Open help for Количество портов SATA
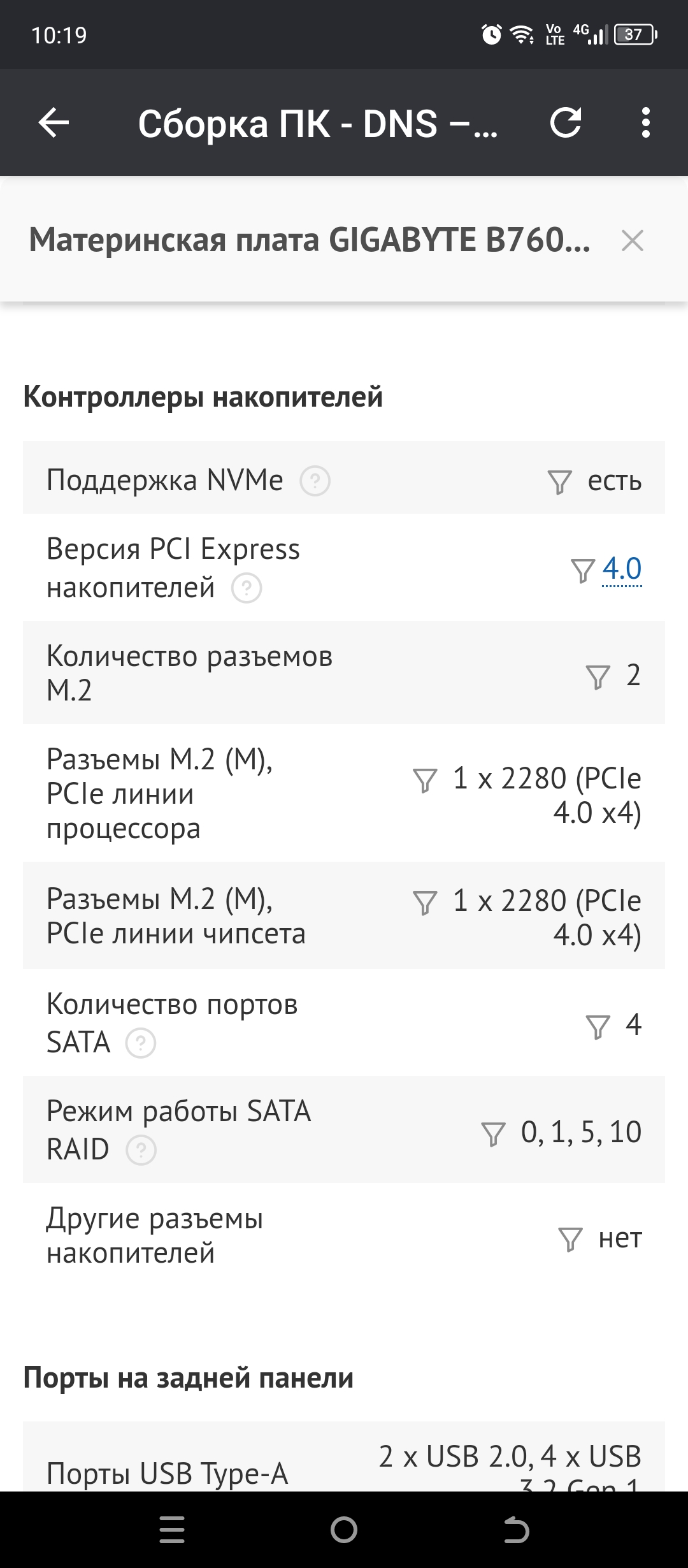Screen dimensions: 688x1568 [141, 1043]
